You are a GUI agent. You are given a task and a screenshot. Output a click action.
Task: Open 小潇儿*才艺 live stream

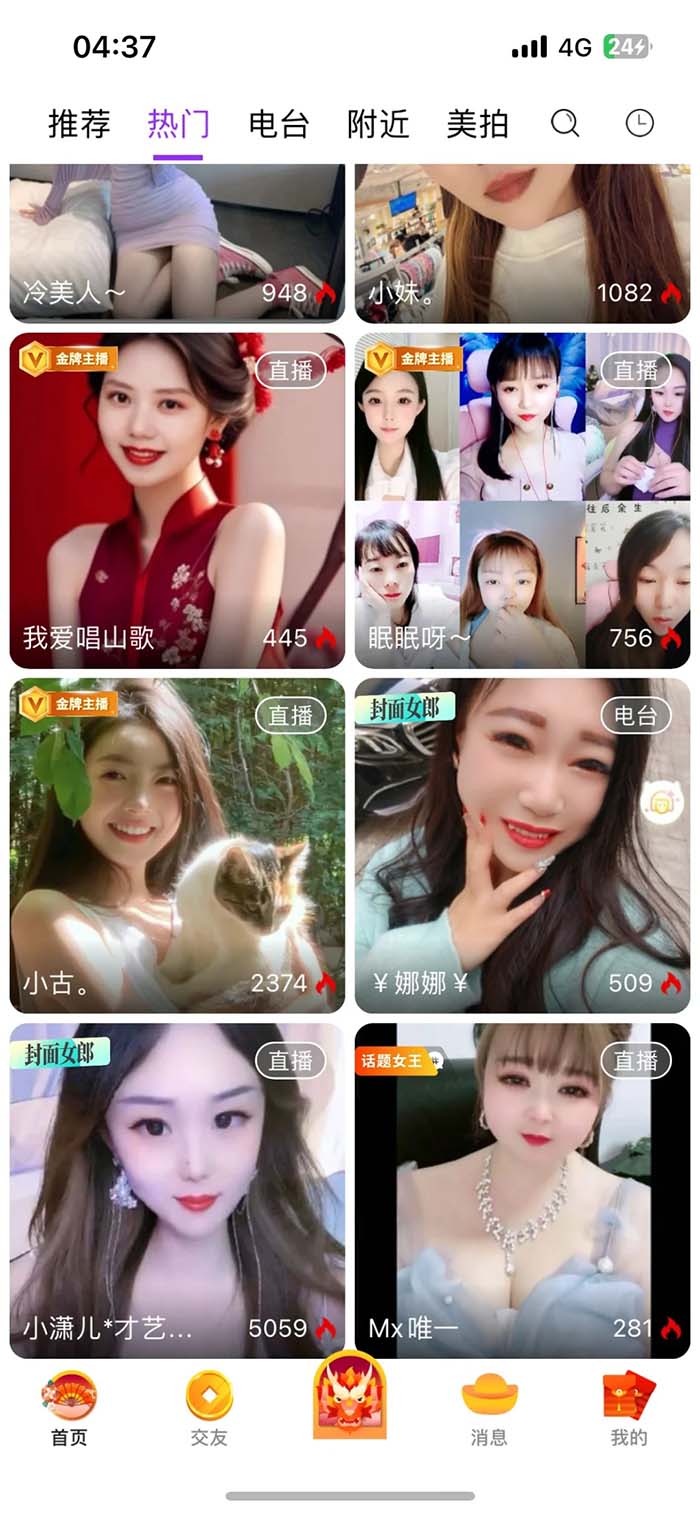[177, 1190]
